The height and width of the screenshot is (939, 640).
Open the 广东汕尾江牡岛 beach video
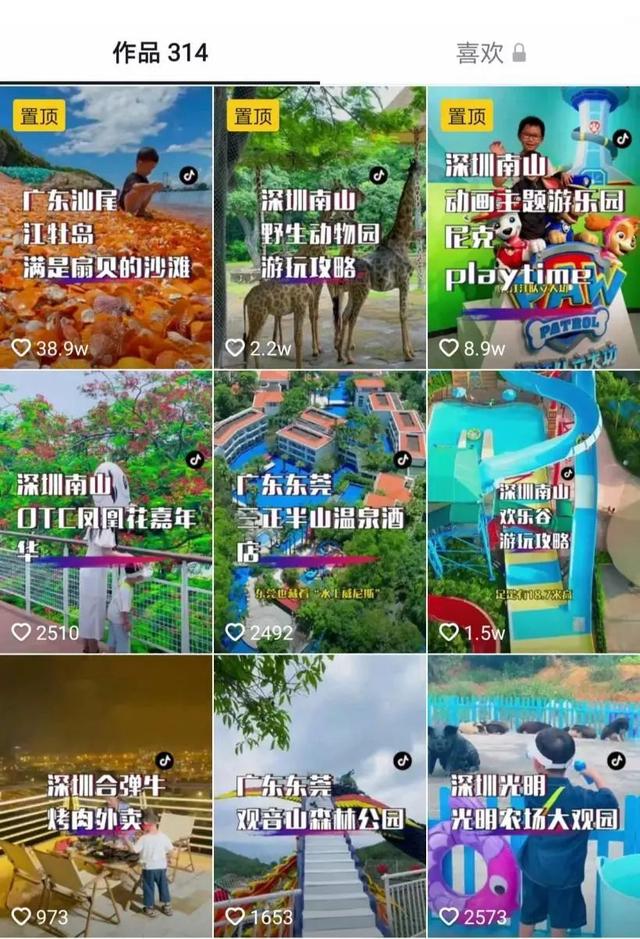point(106,228)
